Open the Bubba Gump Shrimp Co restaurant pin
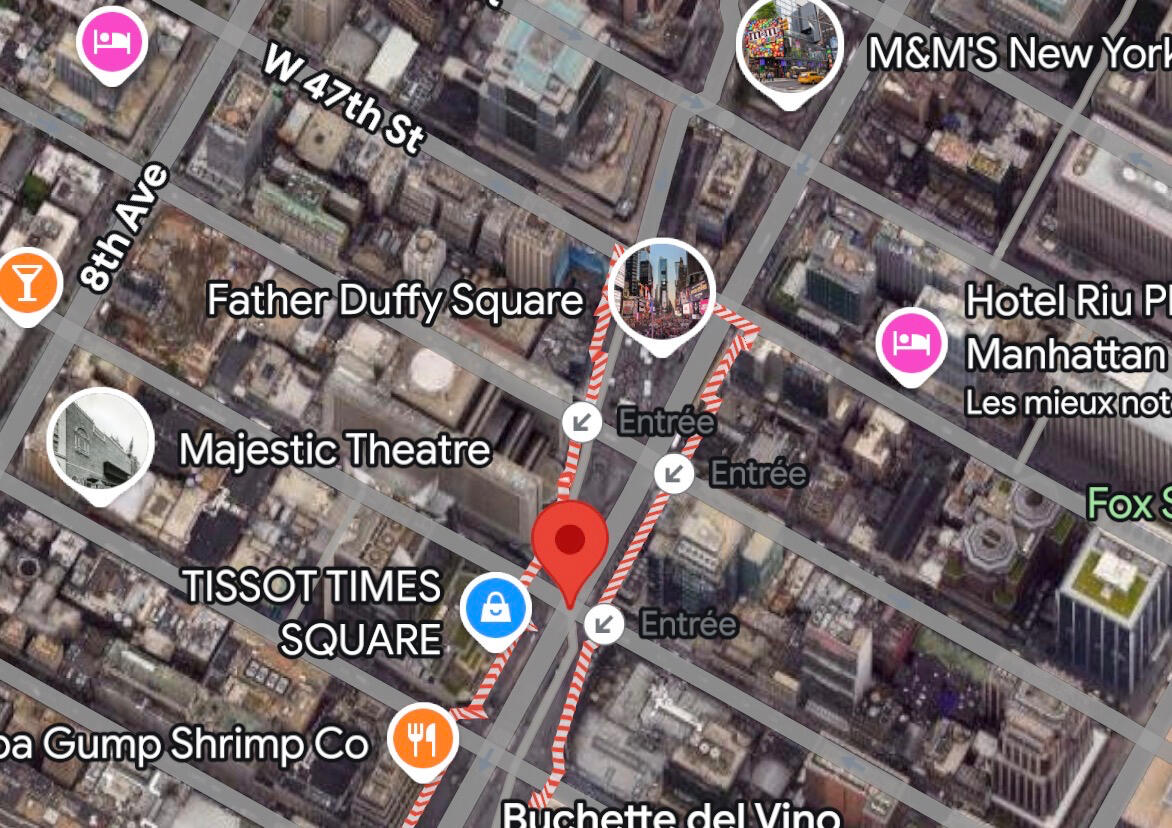This screenshot has height=828, width=1172. point(424,740)
